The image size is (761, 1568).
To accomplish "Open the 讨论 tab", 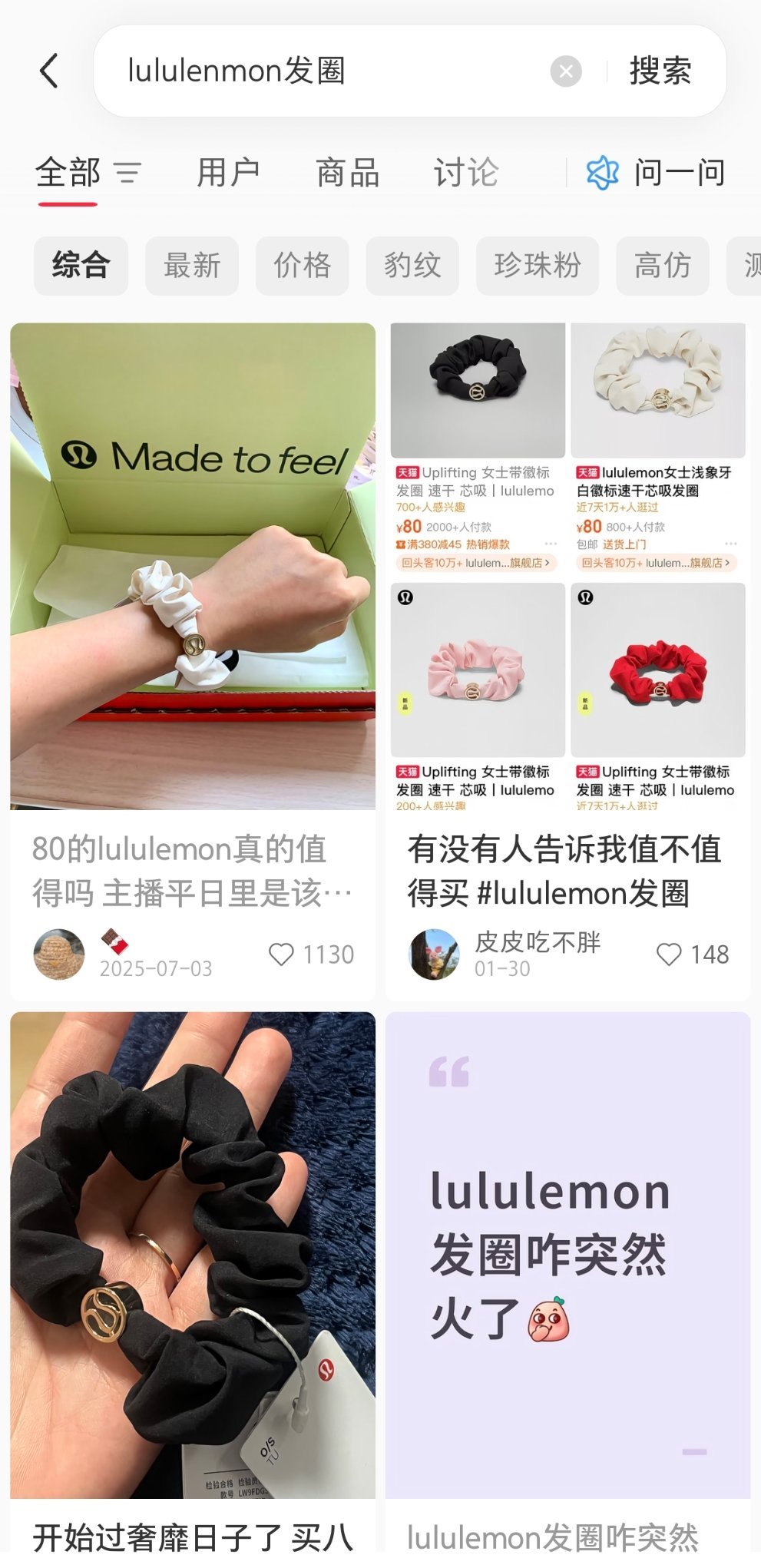I will (x=465, y=172).
